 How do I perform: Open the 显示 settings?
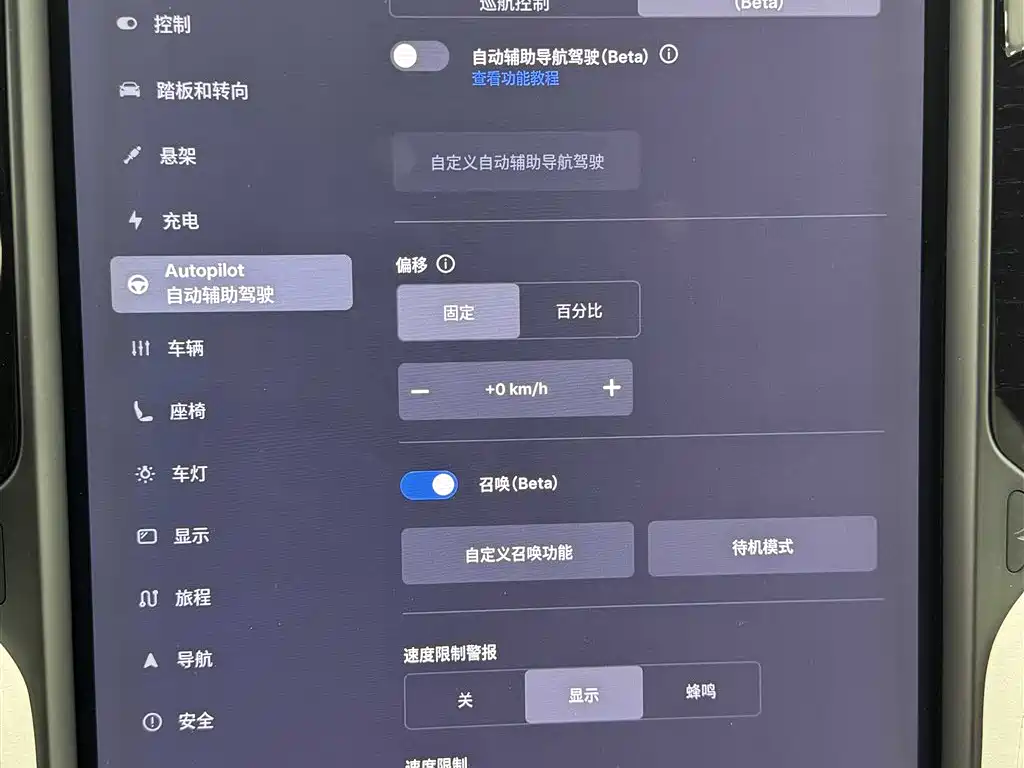point(190,536)
